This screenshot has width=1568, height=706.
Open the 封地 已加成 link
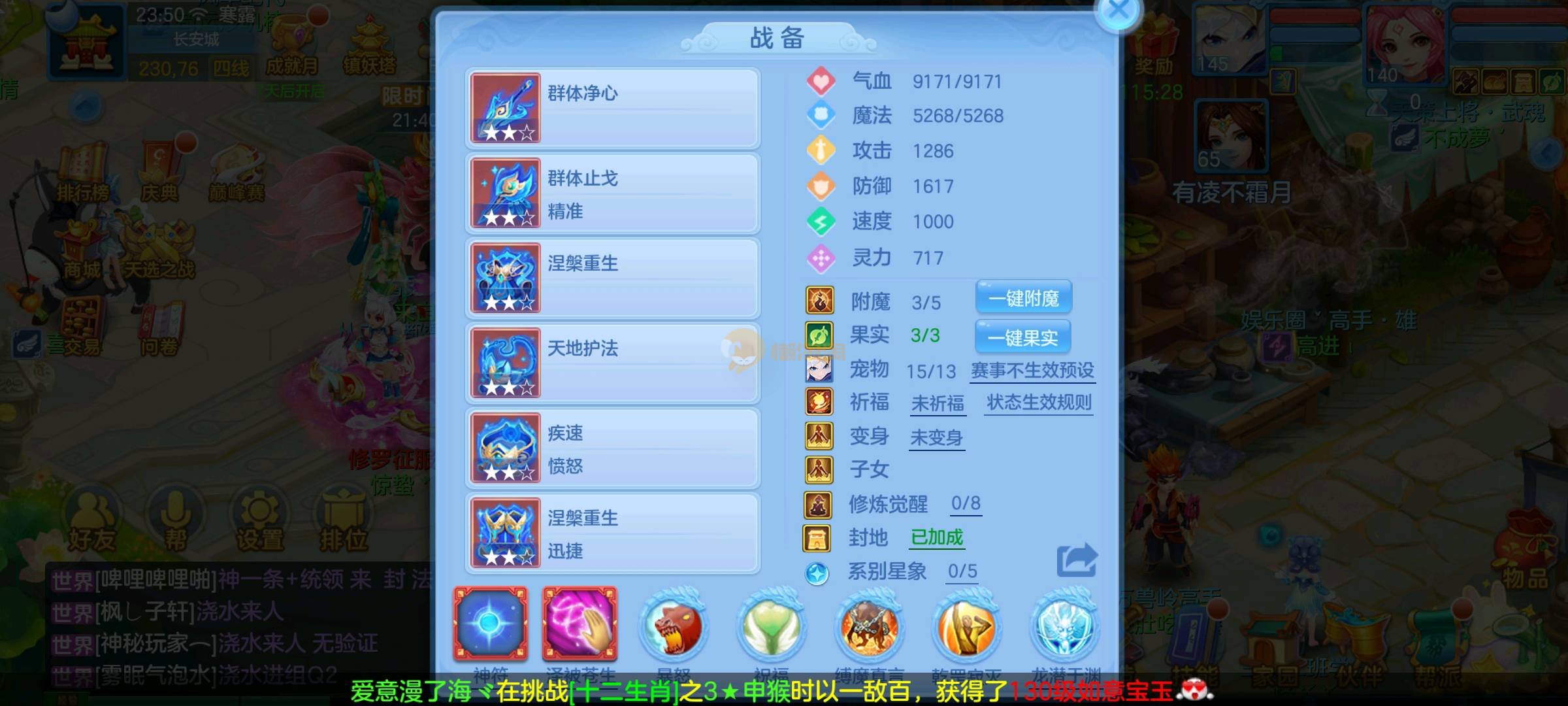click(x=937, y=537)
